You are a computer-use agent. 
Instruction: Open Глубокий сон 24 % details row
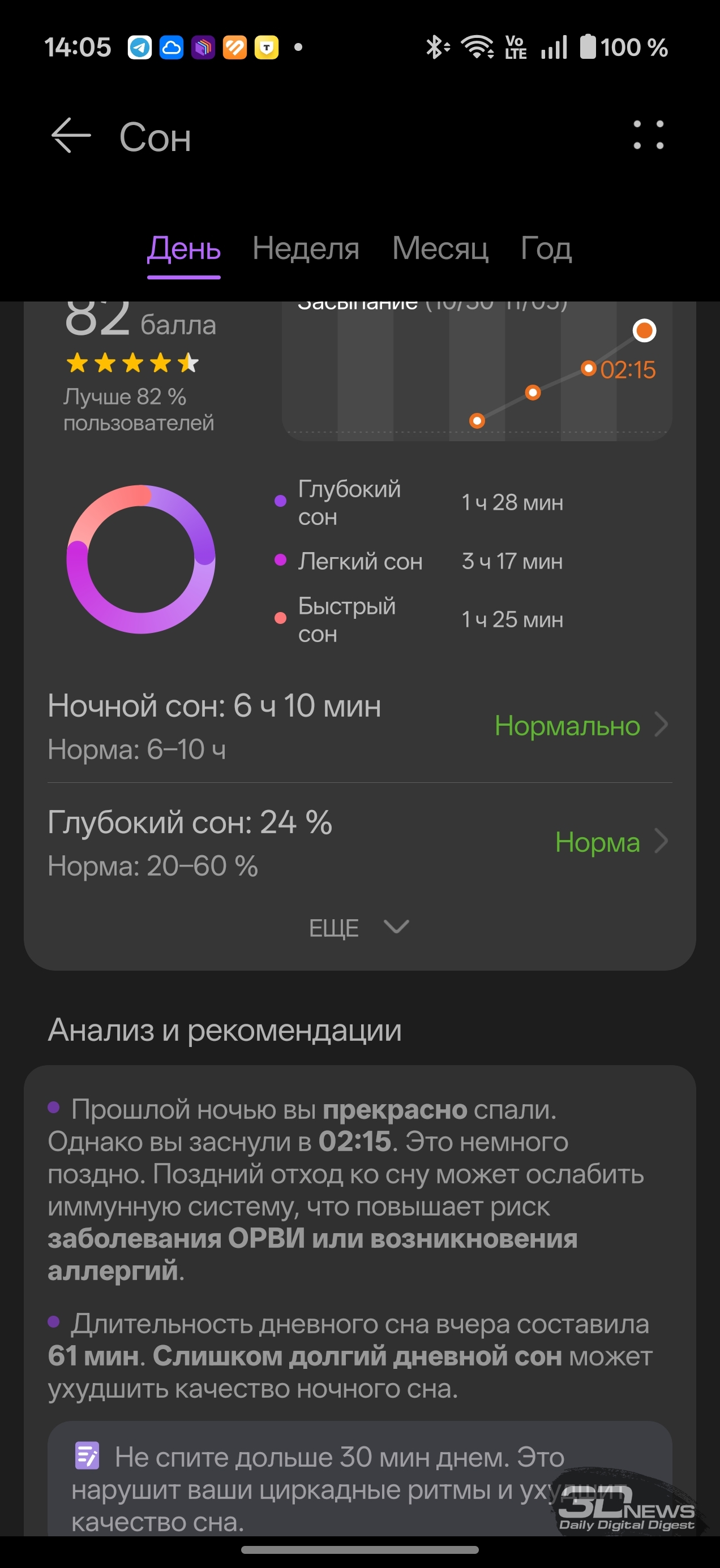[359, 842]
